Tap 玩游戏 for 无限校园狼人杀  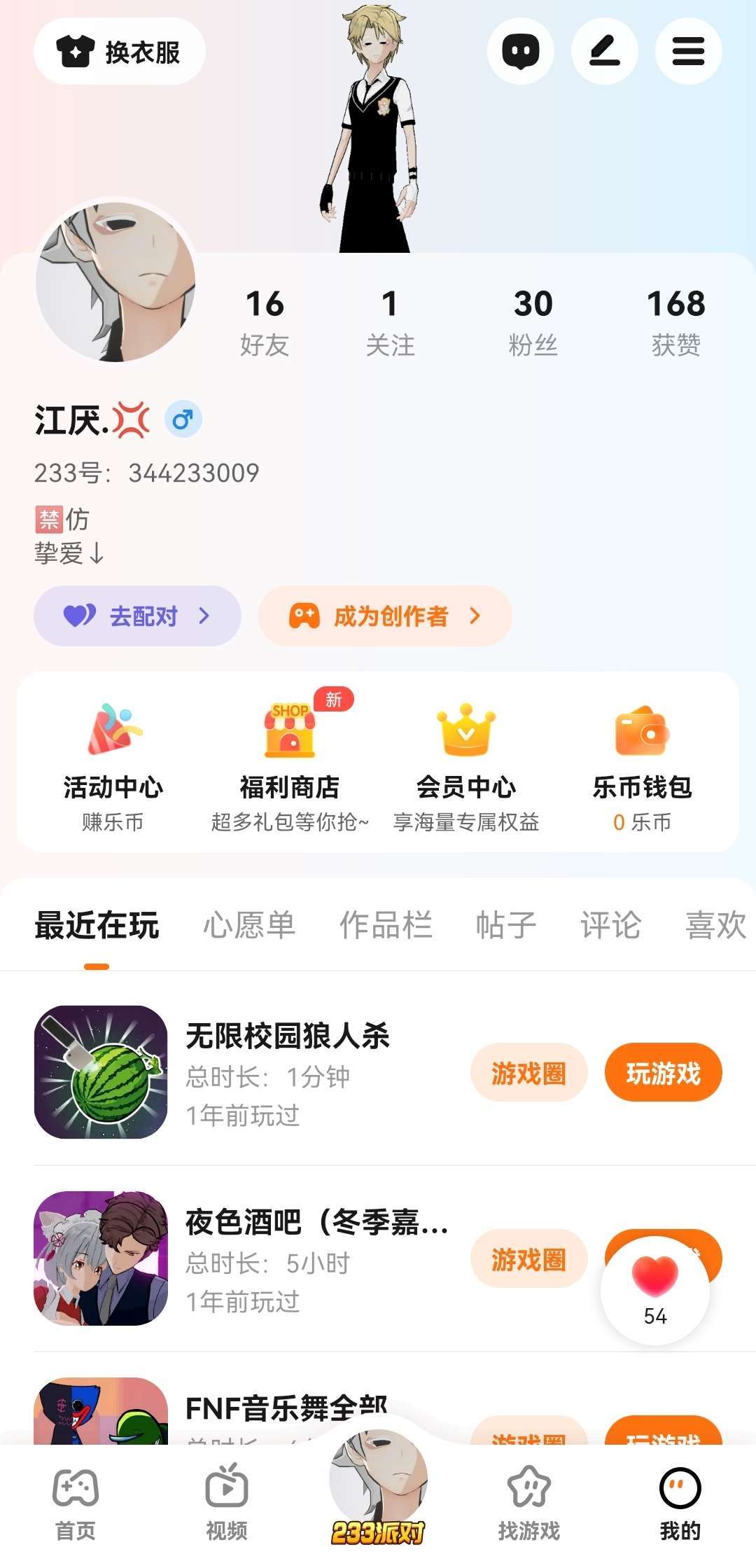point(663,1073)
